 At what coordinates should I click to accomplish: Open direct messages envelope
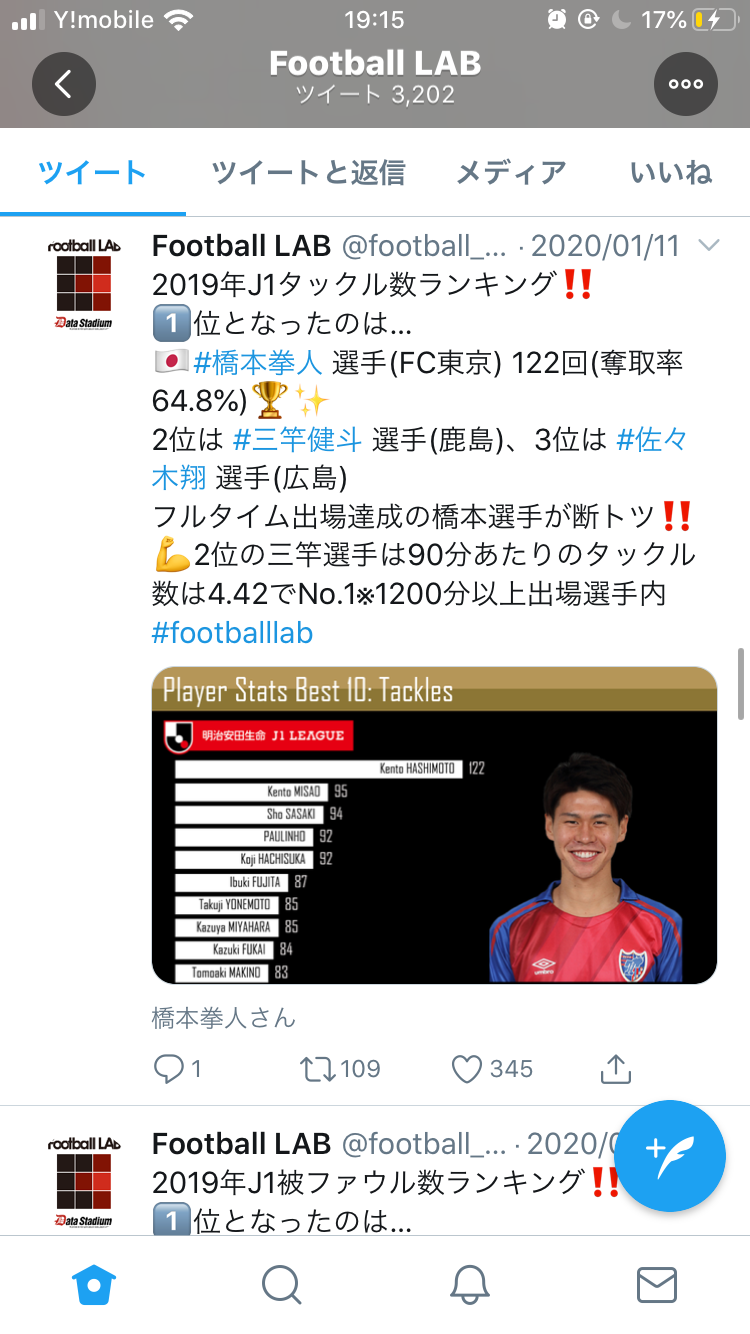coord(657,1284)
